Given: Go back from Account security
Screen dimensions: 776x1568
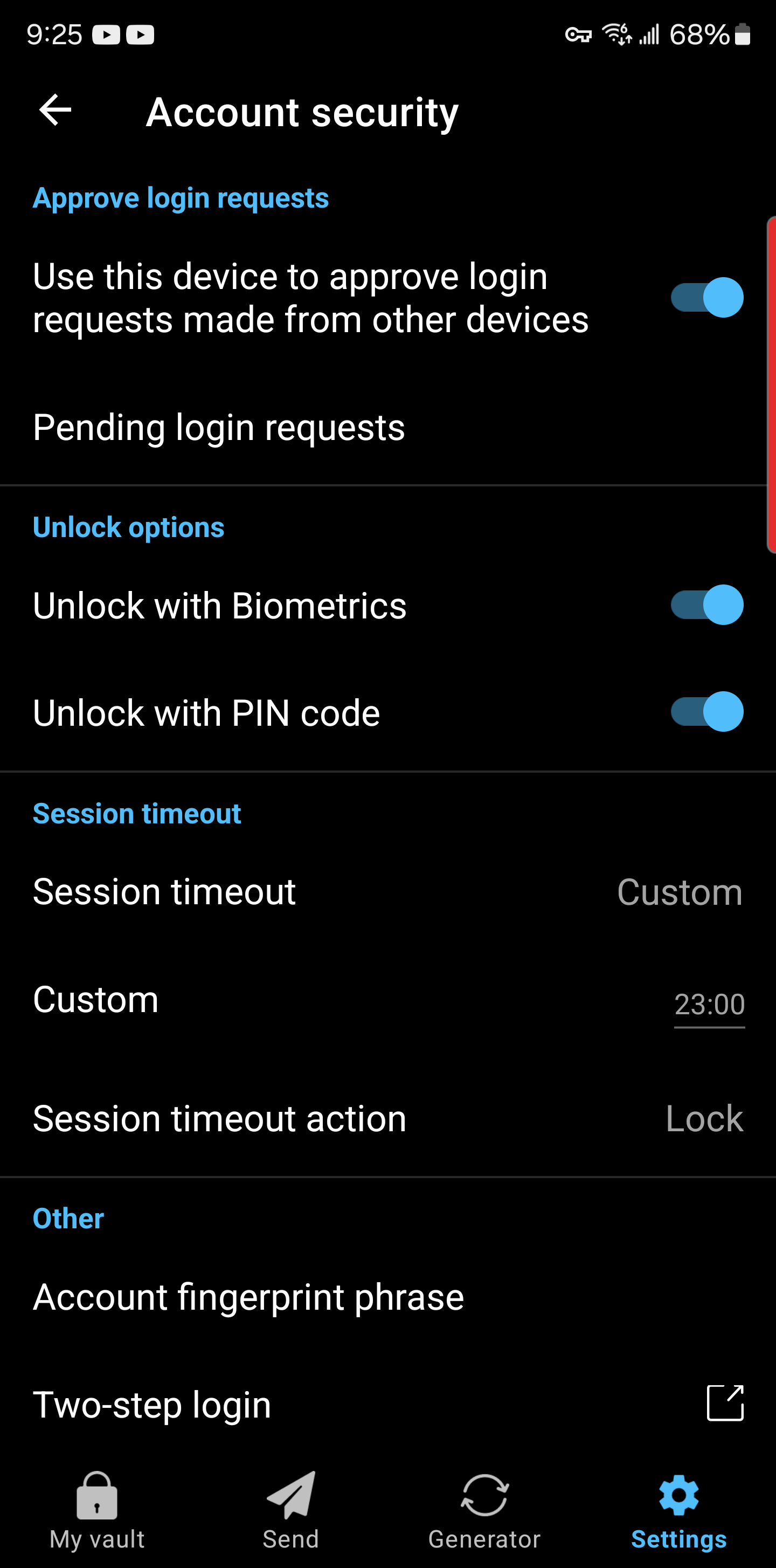Looking at the screenshot, I should [x=55, y=111].
